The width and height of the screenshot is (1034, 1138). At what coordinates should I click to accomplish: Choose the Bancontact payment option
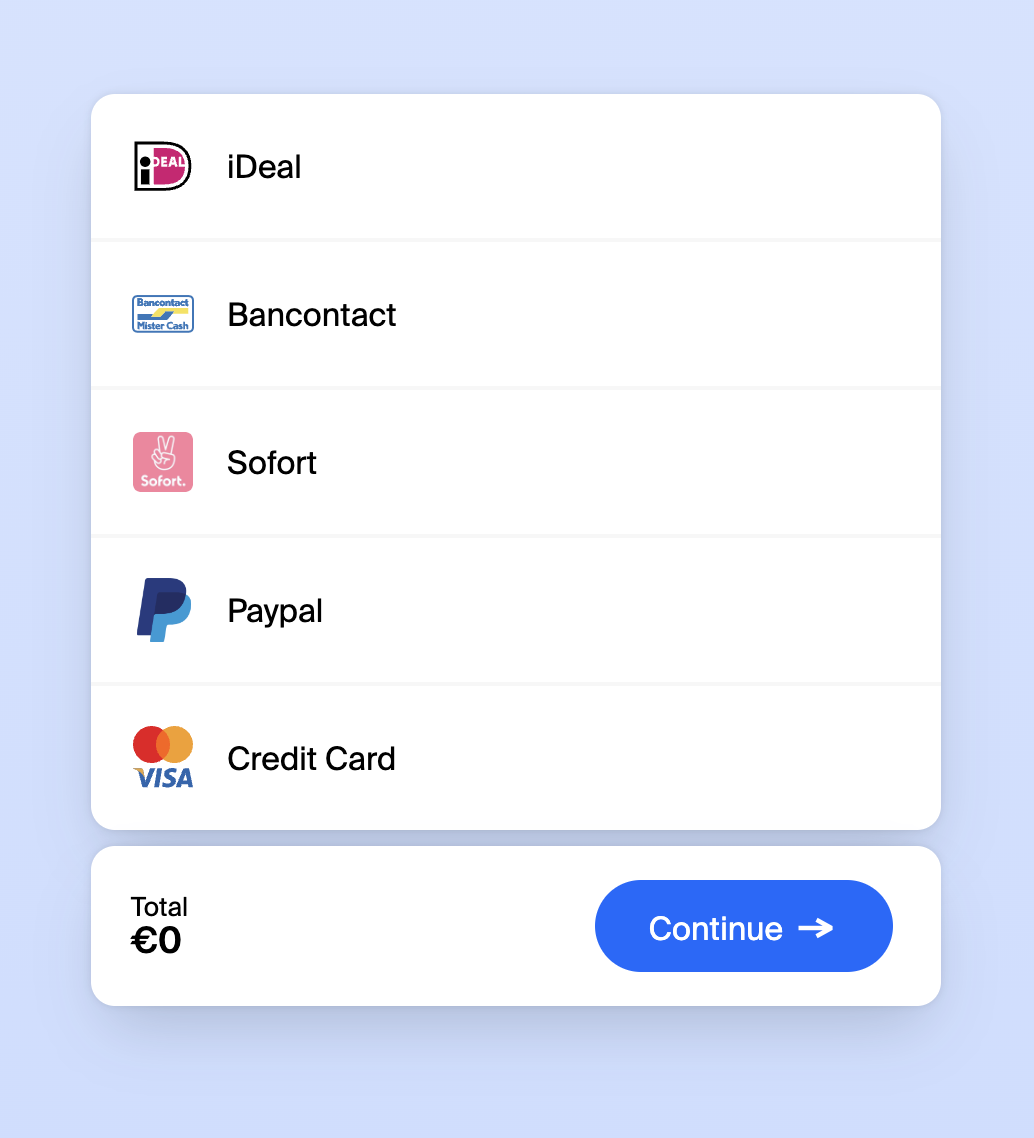point(515,314)
